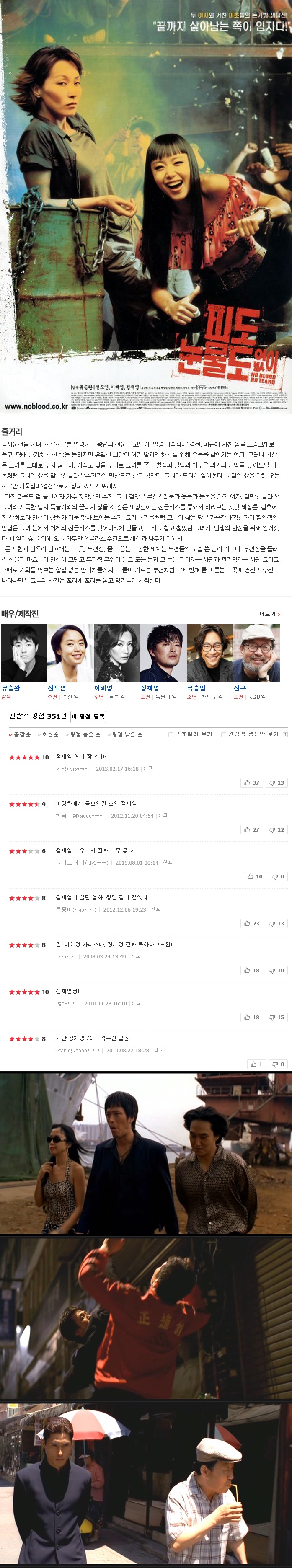Viewport: 292px width, 1568px height.
Task: Check the 스포일러 보기 box
Action: coord(171,735)
